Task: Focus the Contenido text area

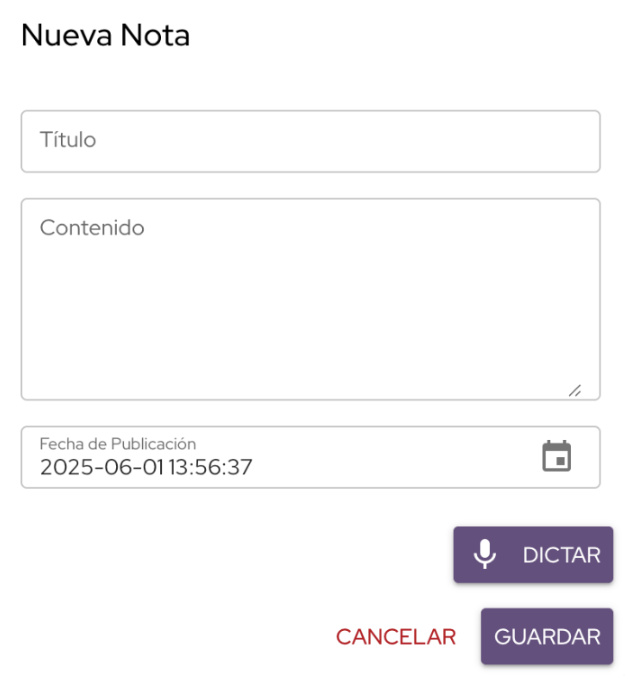Action: (x=310, y=299)
